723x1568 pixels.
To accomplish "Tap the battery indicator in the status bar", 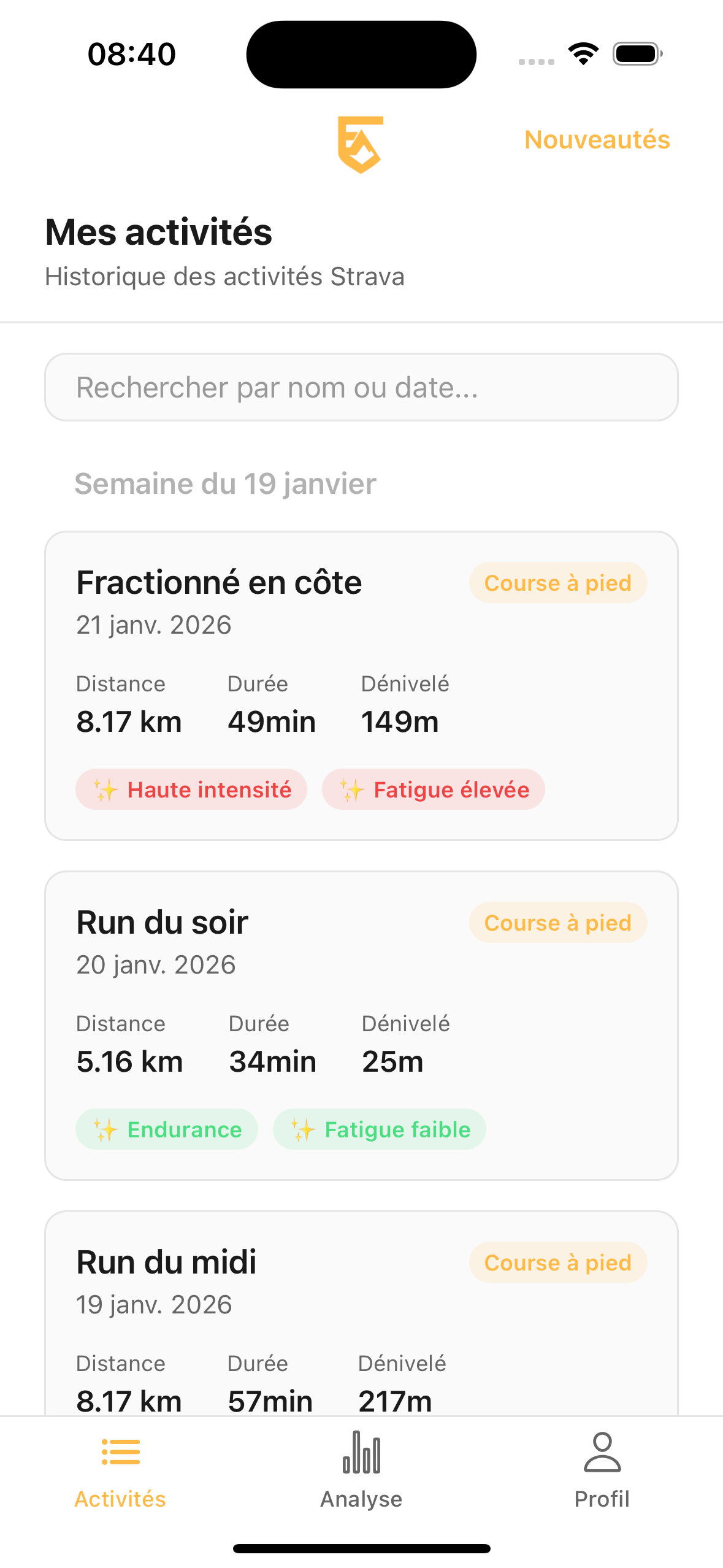I will click(x=635, y=54).
